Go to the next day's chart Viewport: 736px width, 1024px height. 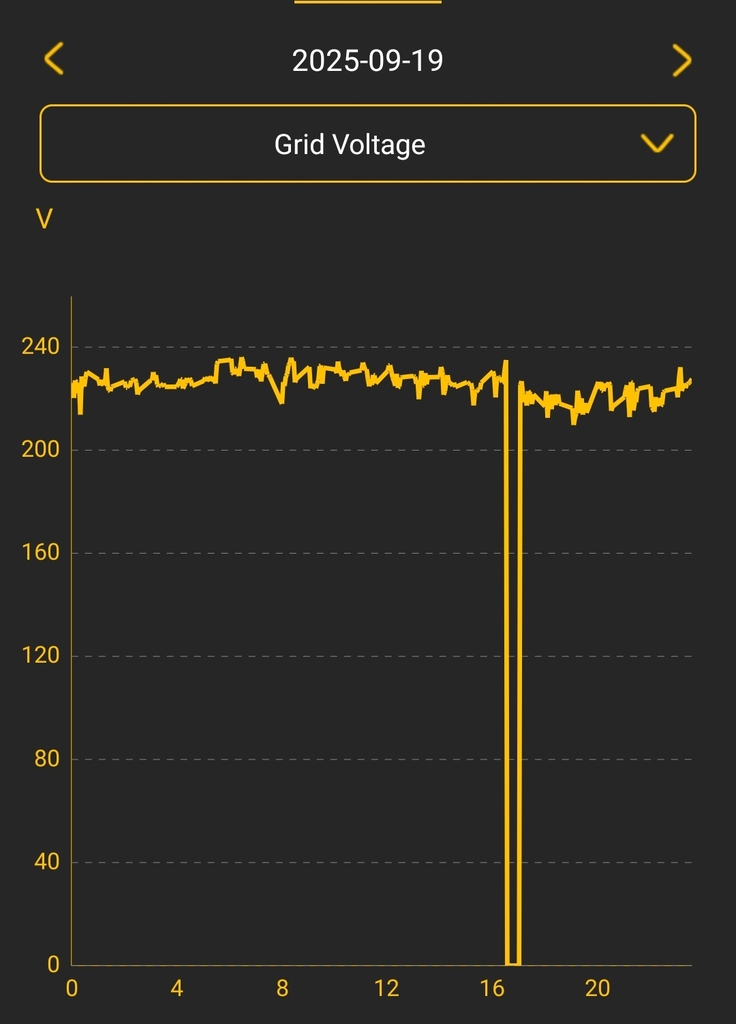coord(681,60)
